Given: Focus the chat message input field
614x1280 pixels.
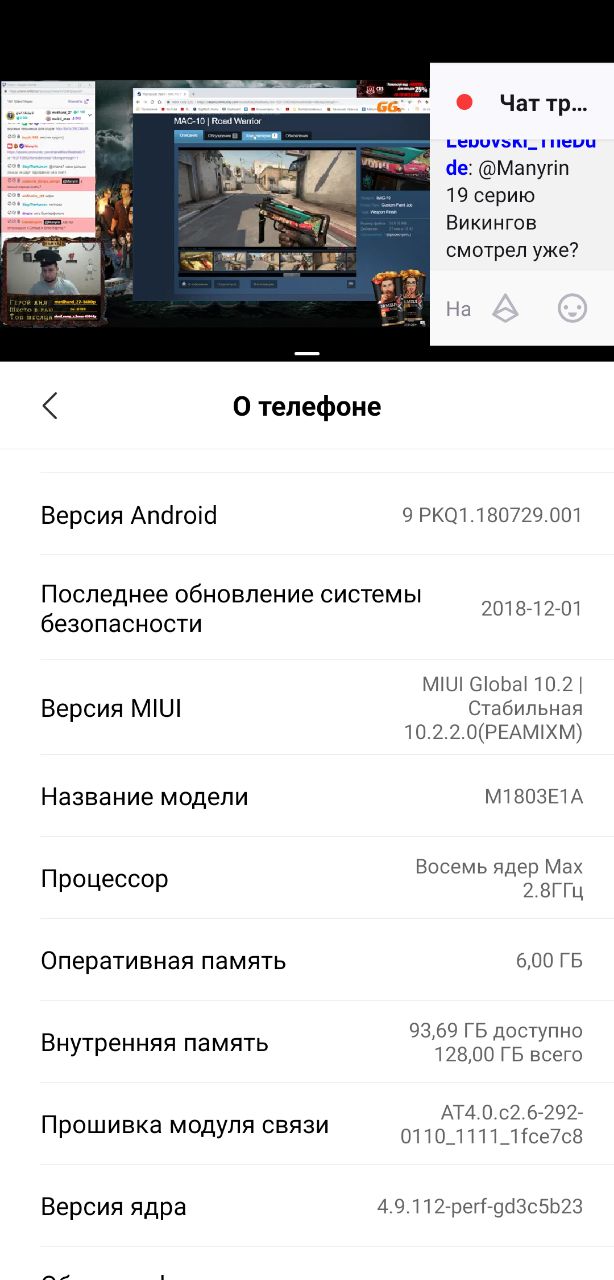Looking at the screenshot, I should tap(458, 309).
